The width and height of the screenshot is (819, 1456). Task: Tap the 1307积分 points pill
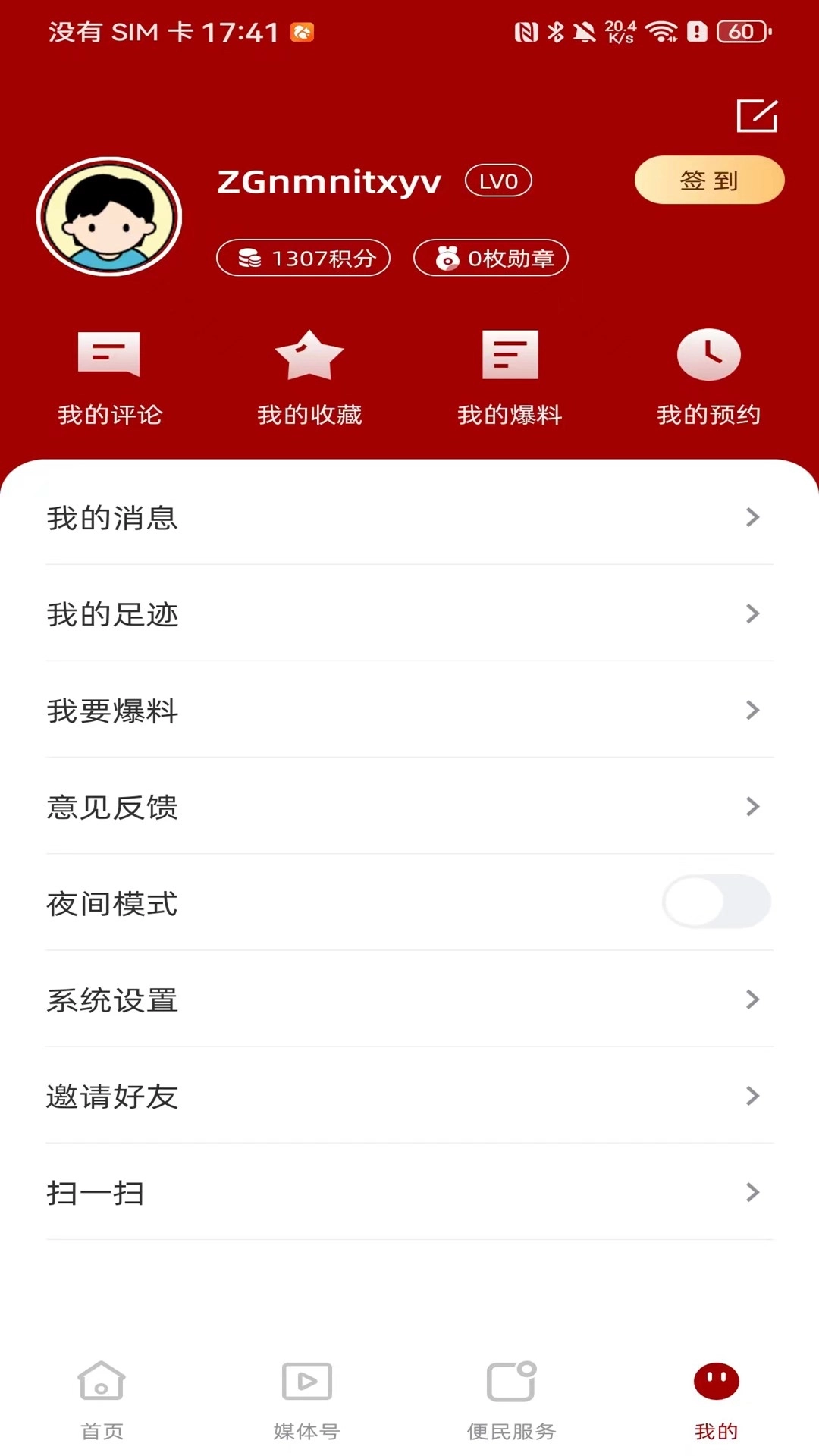coord(303,258)
